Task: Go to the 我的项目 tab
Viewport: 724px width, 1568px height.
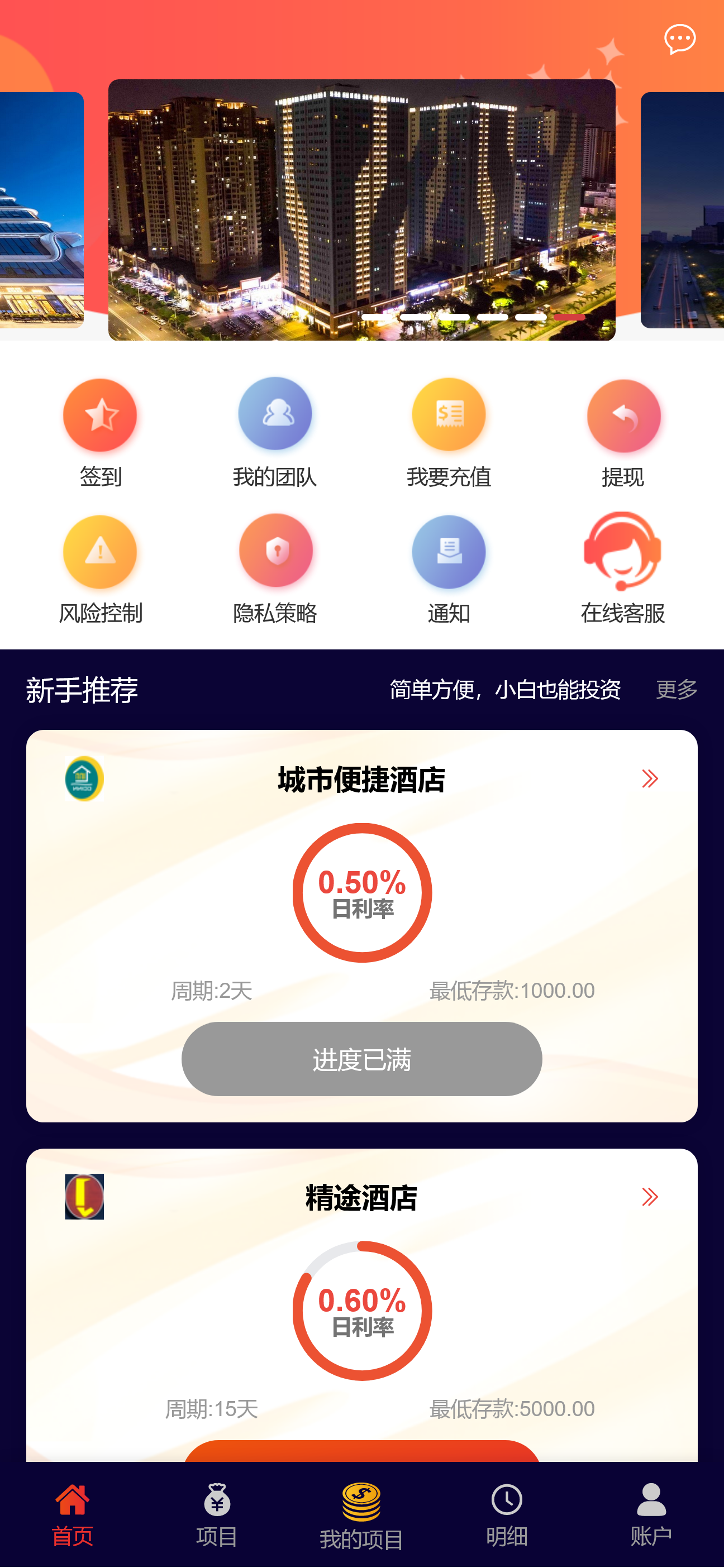Action: [361, 1514]
